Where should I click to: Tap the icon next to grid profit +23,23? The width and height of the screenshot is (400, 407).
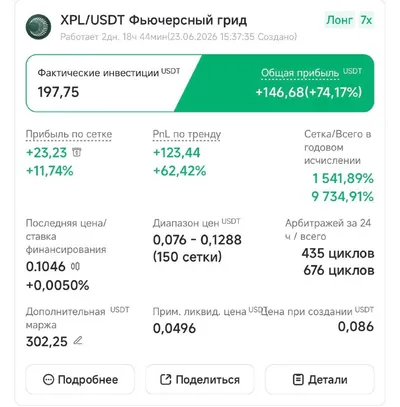[77, 152]
